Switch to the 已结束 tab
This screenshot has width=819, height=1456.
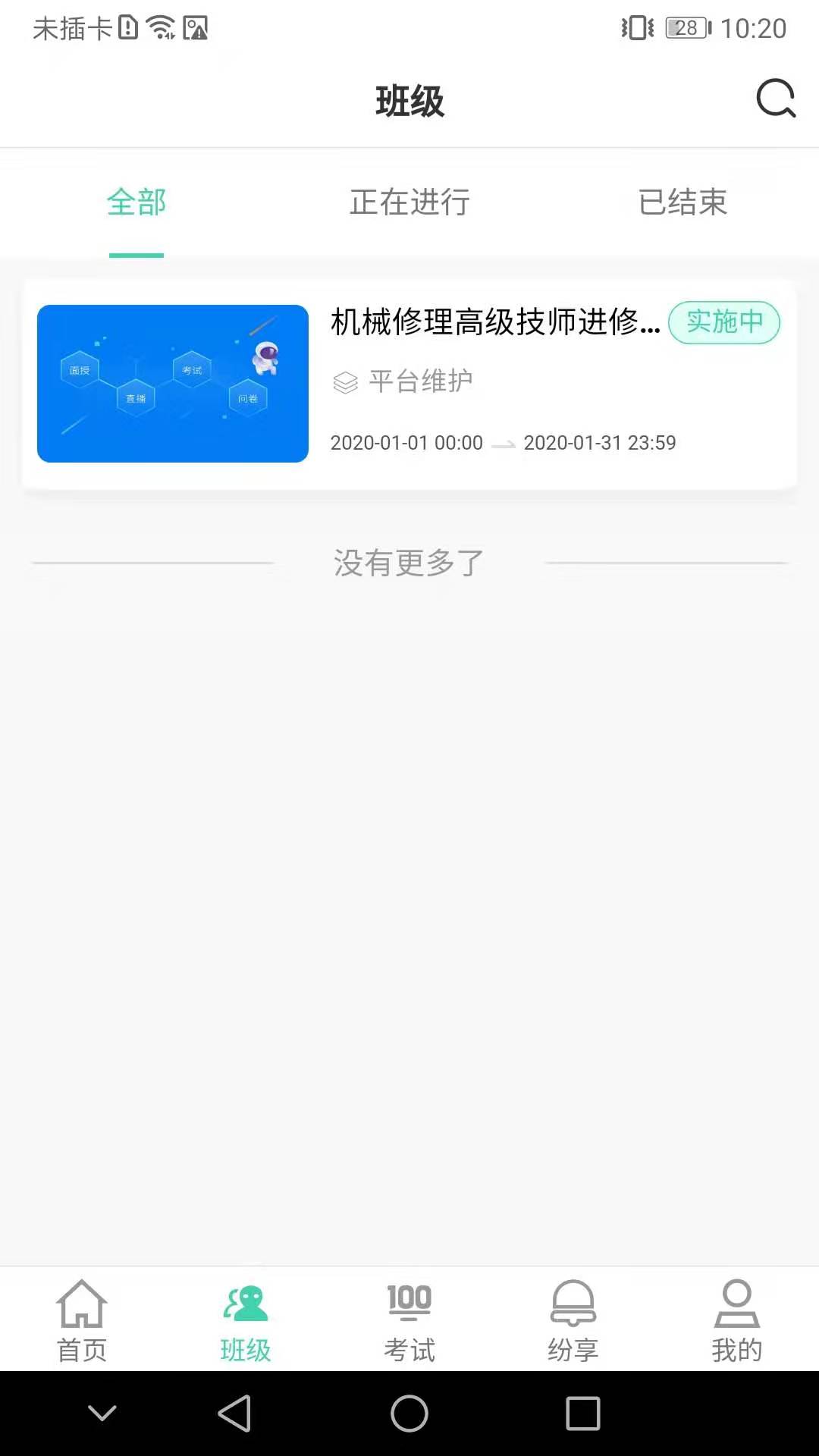[x=682, y=203]
